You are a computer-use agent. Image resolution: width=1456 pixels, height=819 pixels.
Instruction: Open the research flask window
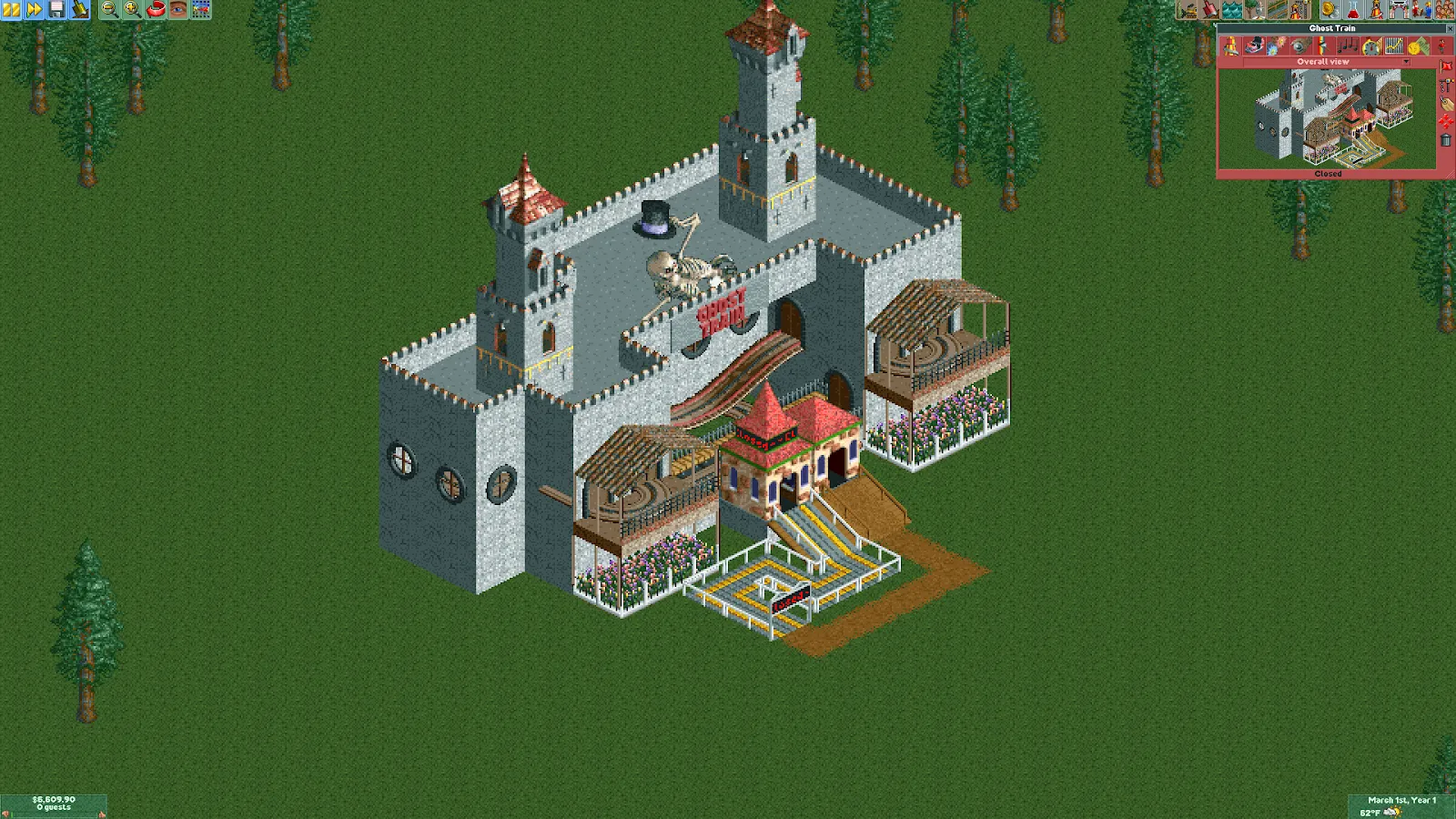point(1353,9)
